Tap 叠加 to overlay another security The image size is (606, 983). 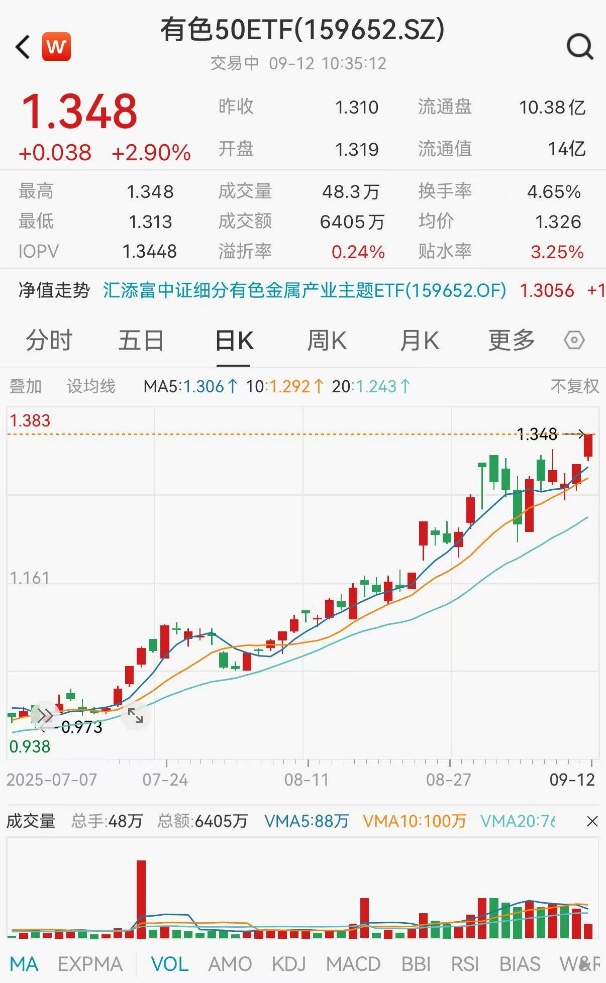click(x=25, y=386)
